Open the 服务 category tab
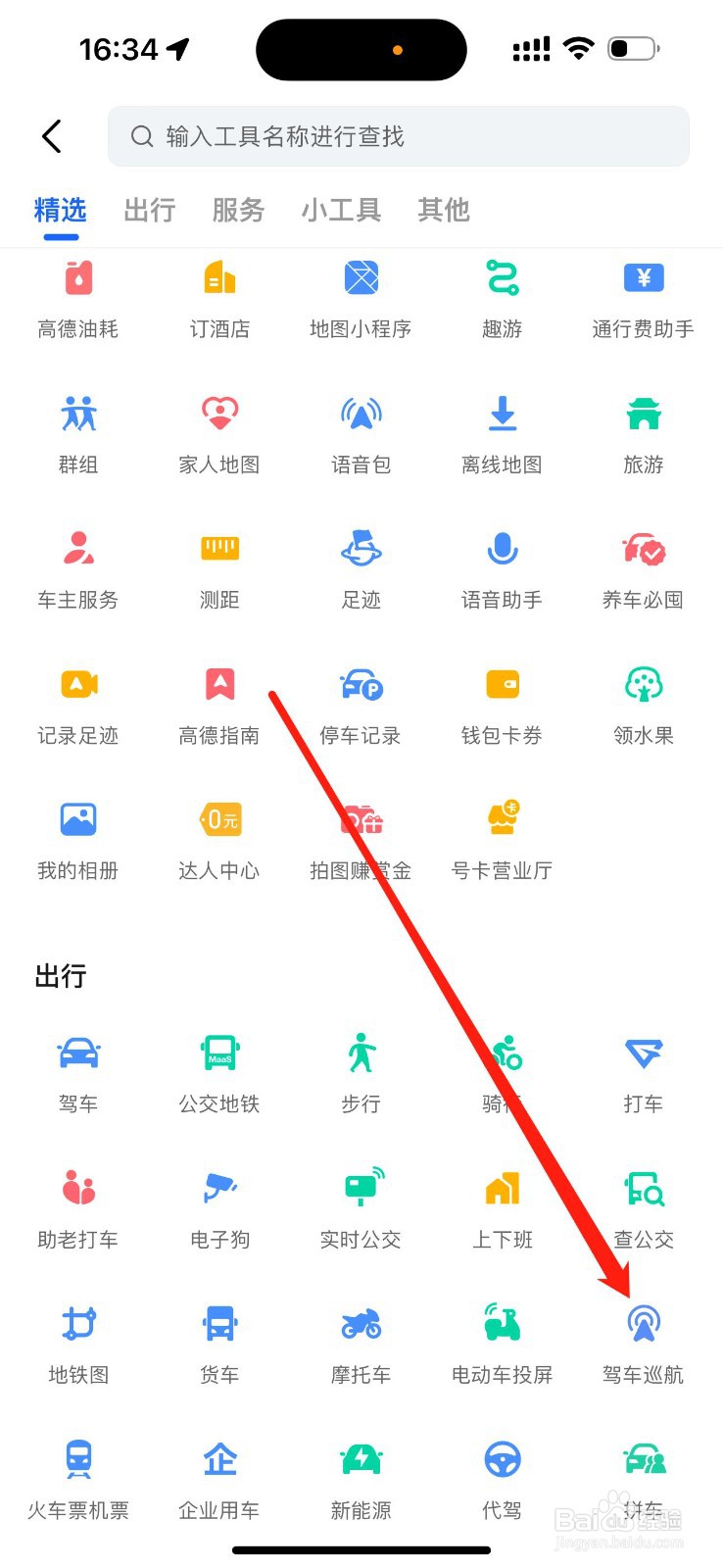Screen dimensions: 723x1568 [x=238, y=210]
